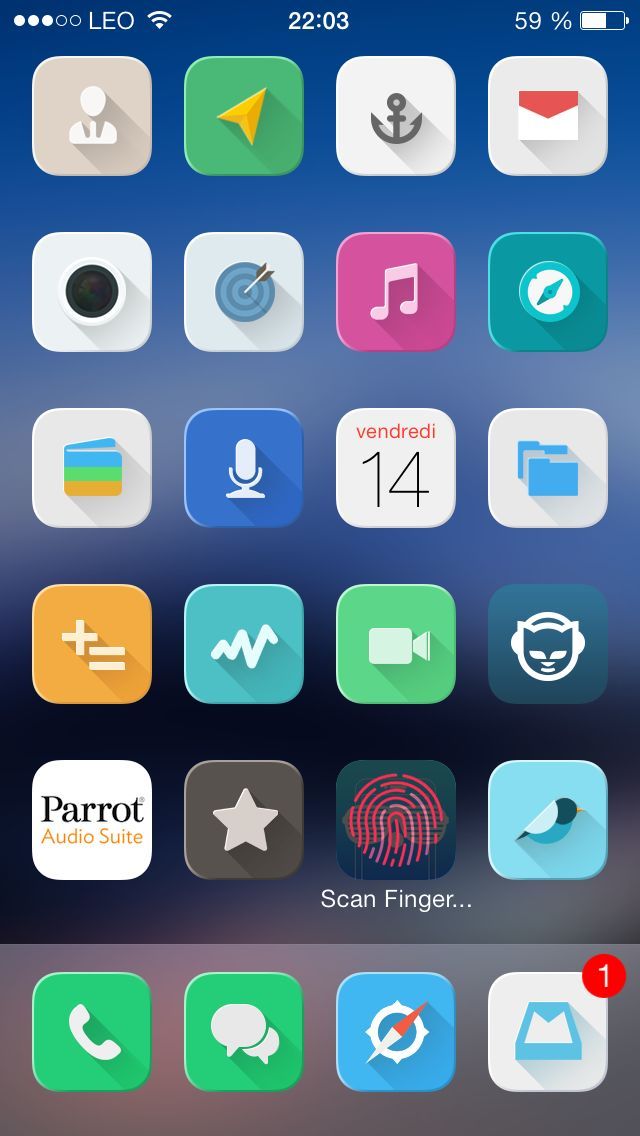Launch the Camera app
640x1136 pixels.
click(x=92, y=292)
